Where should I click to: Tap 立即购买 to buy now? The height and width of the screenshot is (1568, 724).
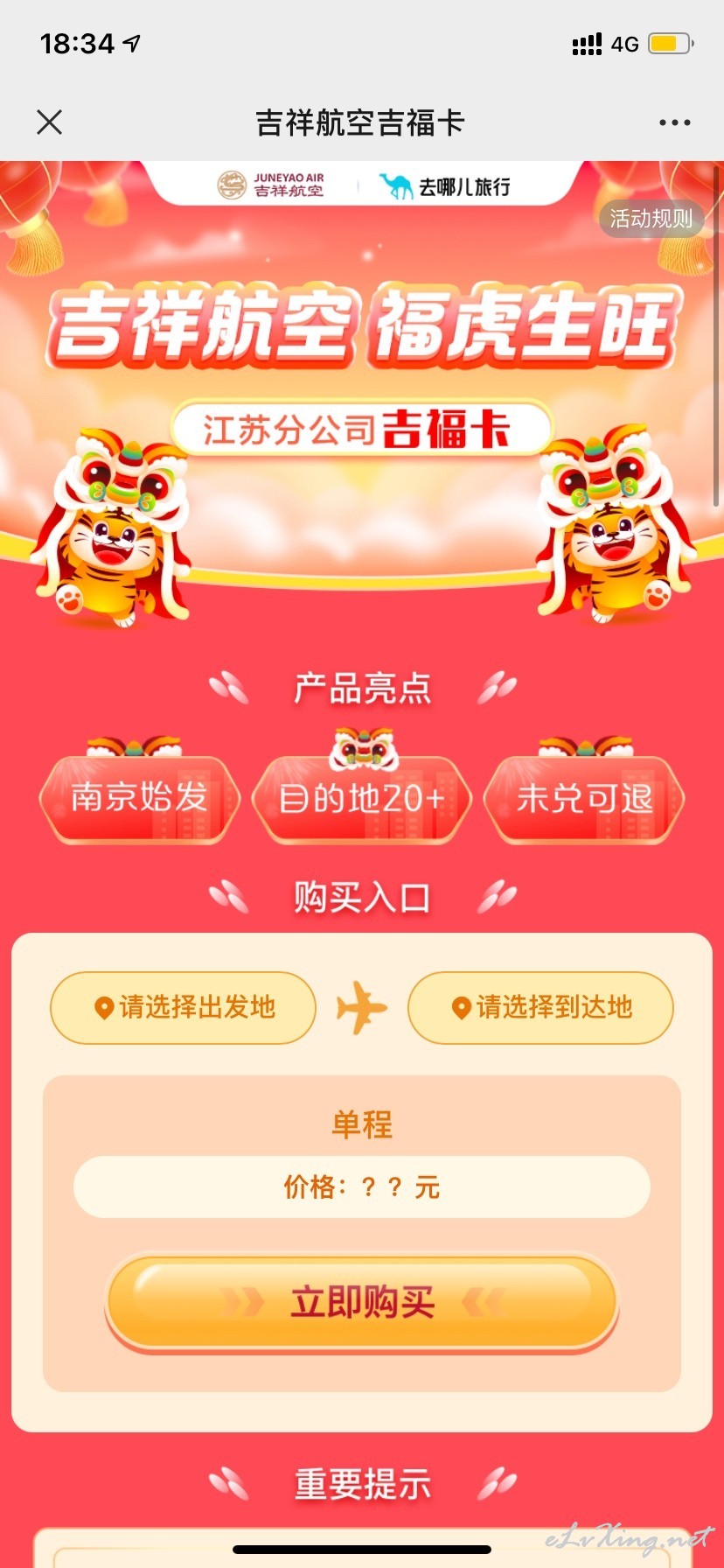click(x=362, y=1302)
